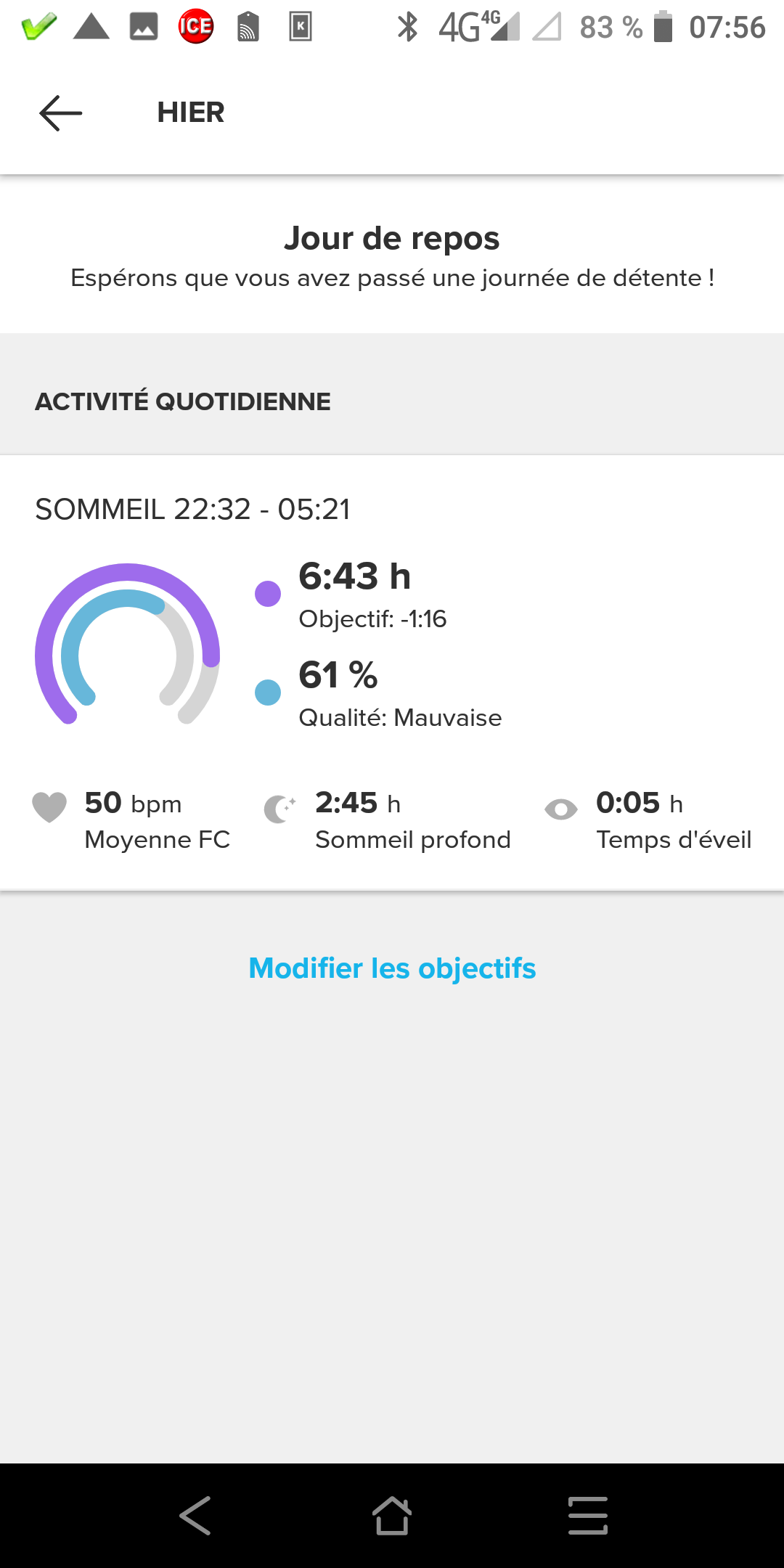Open Modifier les objectifs link
The image size is (784, 1568).
coord(392,968)
